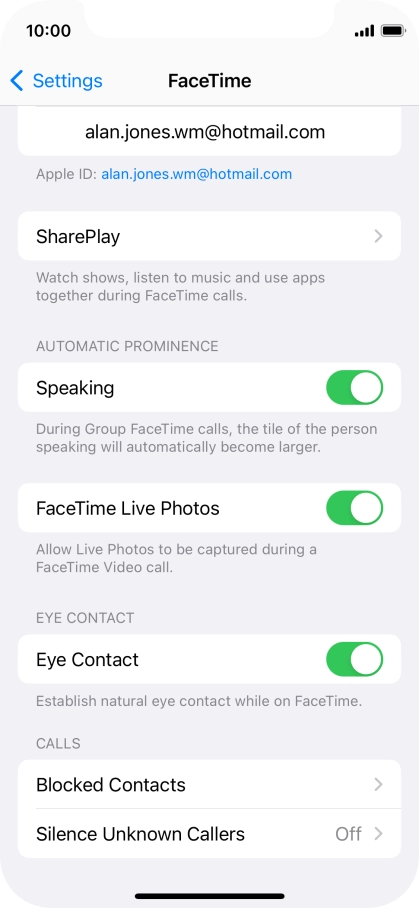Tap the alan.jones.wm@hotmail.com account row
Image resolution: width=419 pixels, height=908 pixels.
210,132
